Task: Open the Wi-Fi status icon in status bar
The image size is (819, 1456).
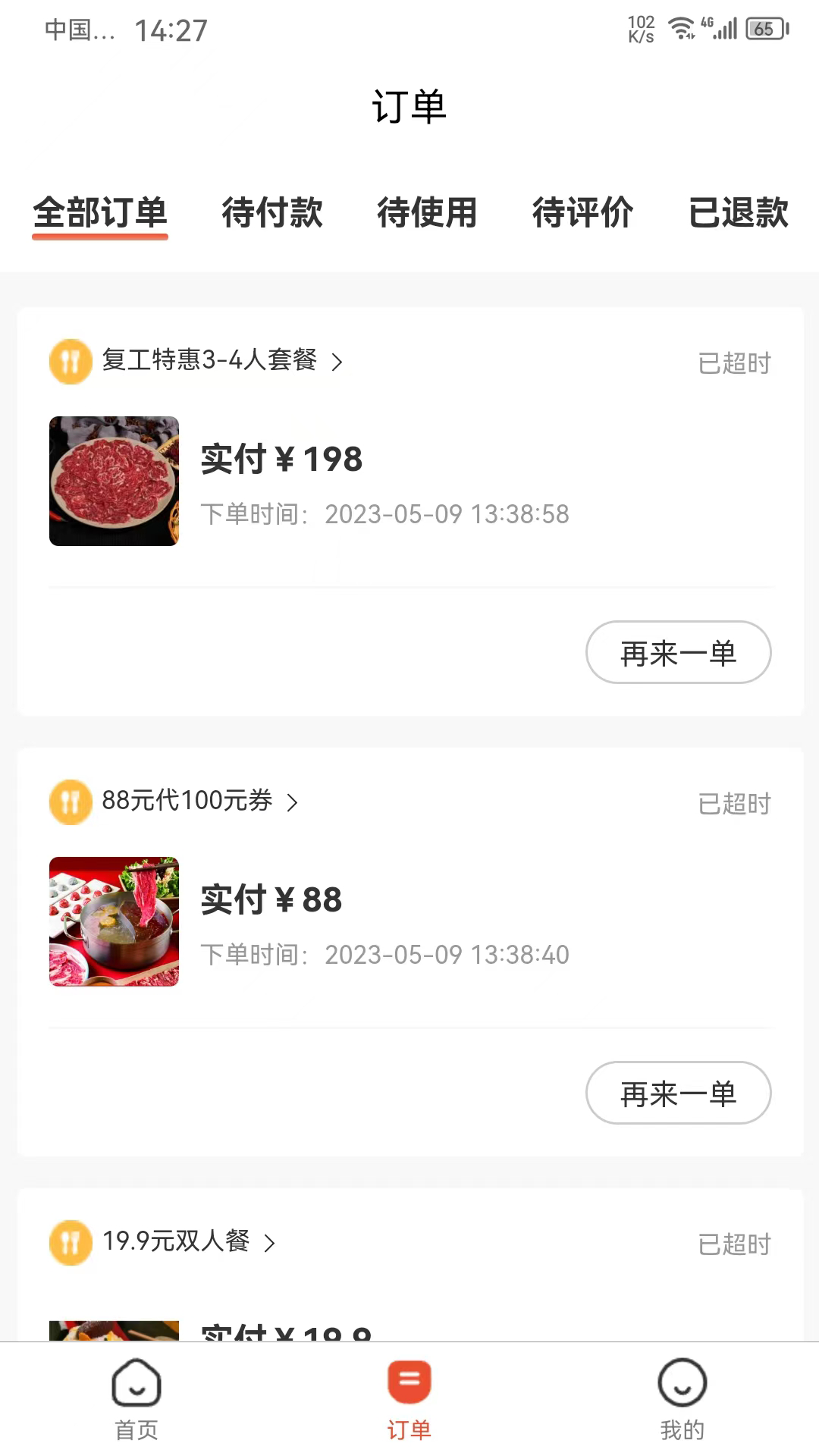Action: (680, 28)
